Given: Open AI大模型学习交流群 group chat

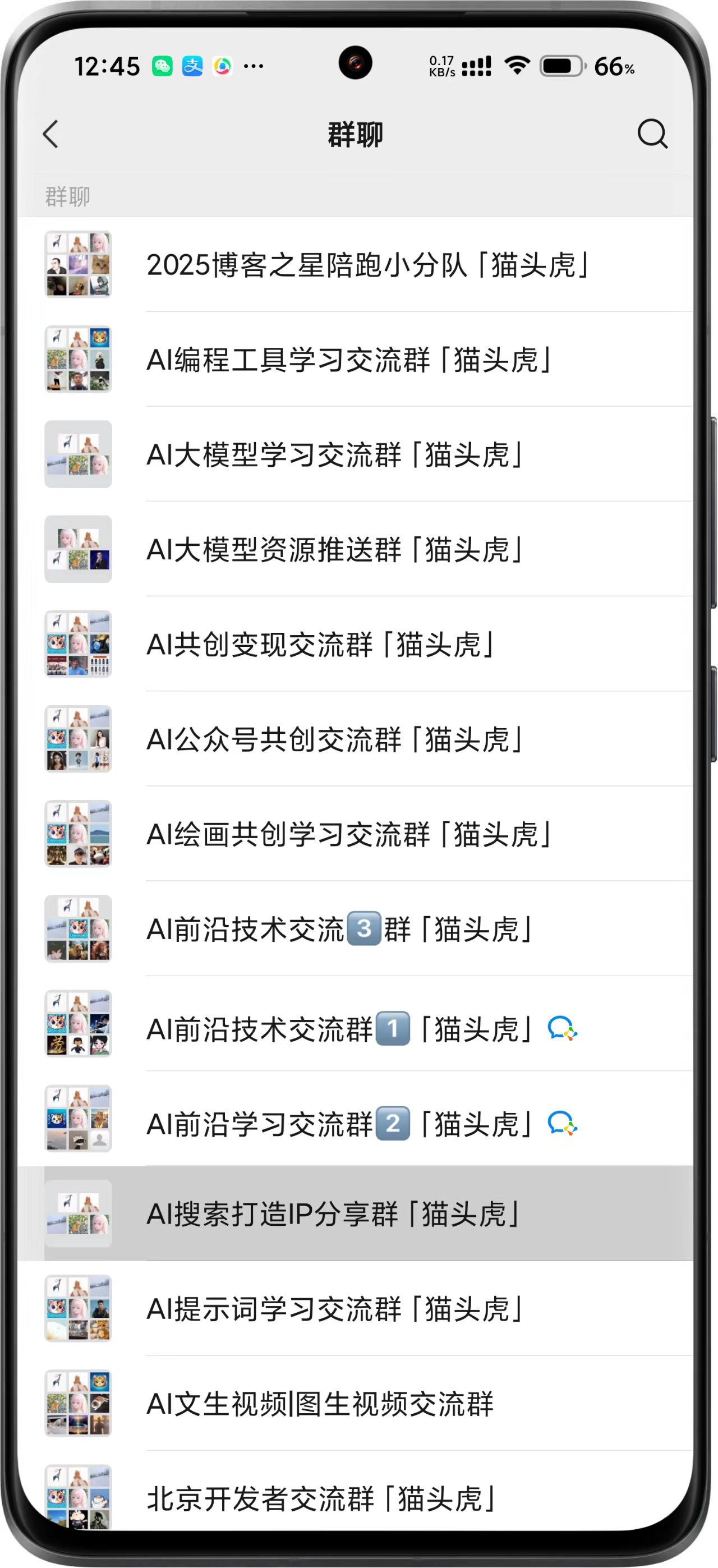Looking at the screenshot, I should pyautogui.click(x=335, y=455).
